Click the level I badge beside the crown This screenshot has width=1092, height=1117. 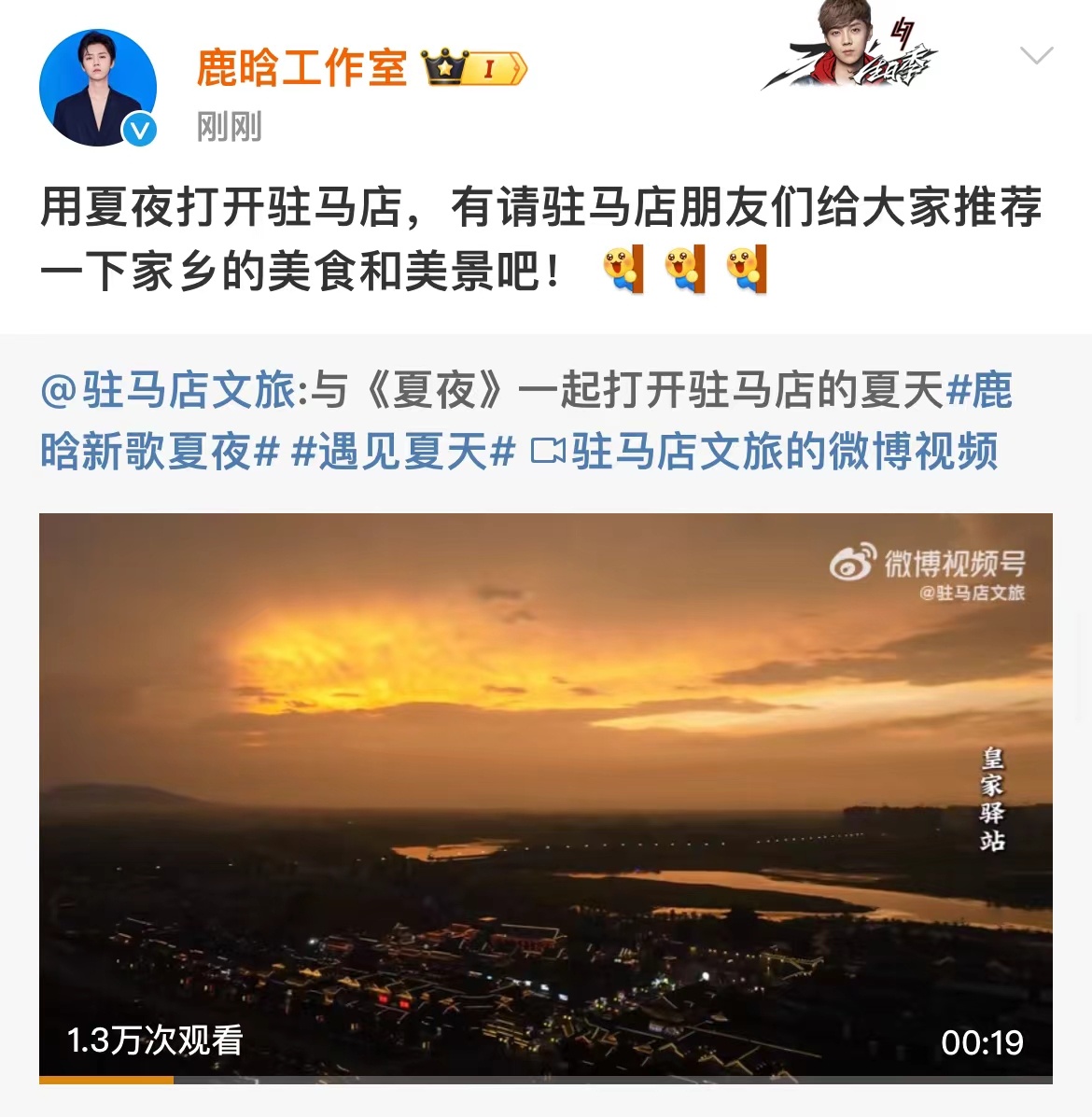(488, 69)
